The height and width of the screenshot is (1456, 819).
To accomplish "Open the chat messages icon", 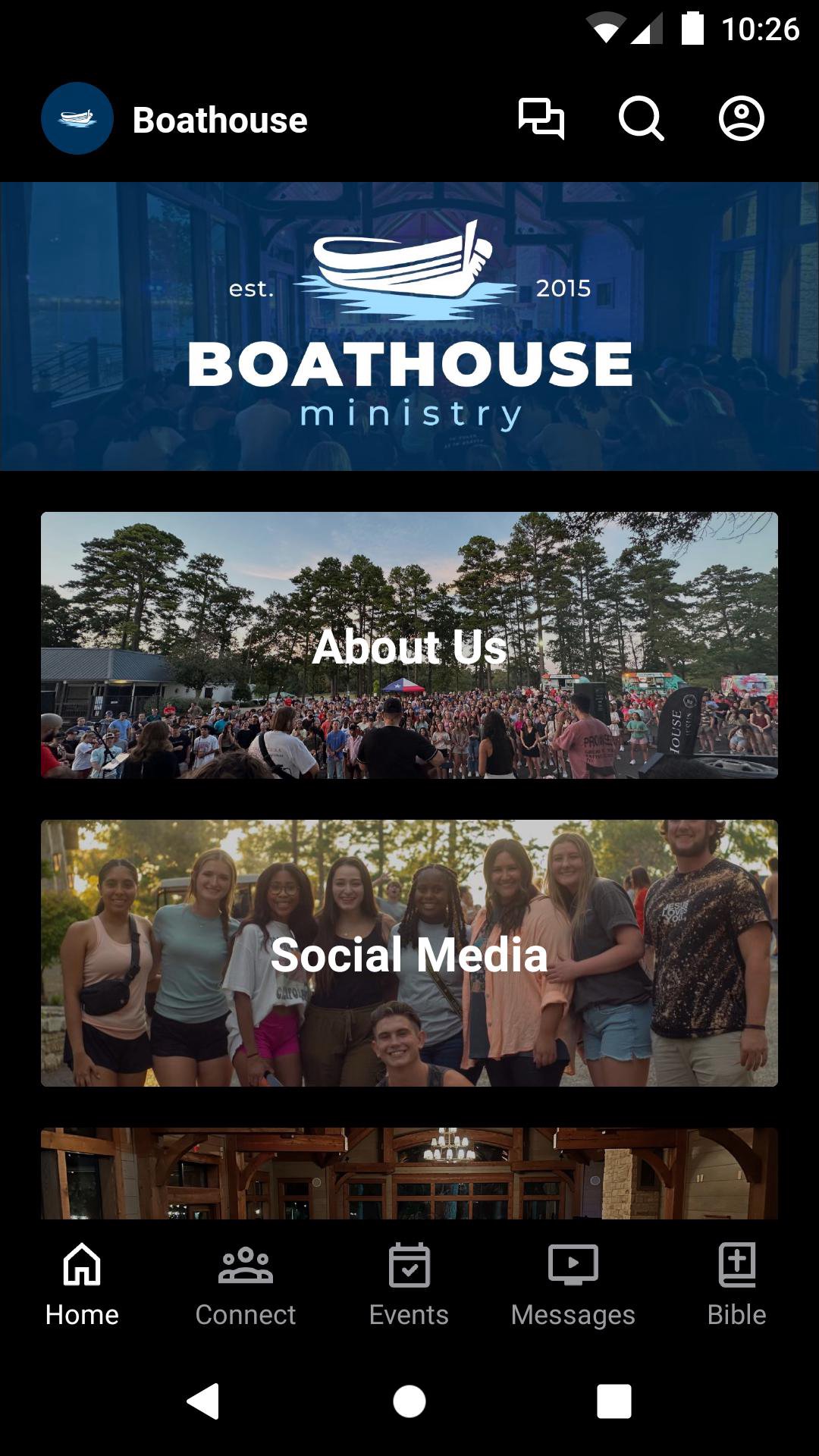I will coord(541,119).
